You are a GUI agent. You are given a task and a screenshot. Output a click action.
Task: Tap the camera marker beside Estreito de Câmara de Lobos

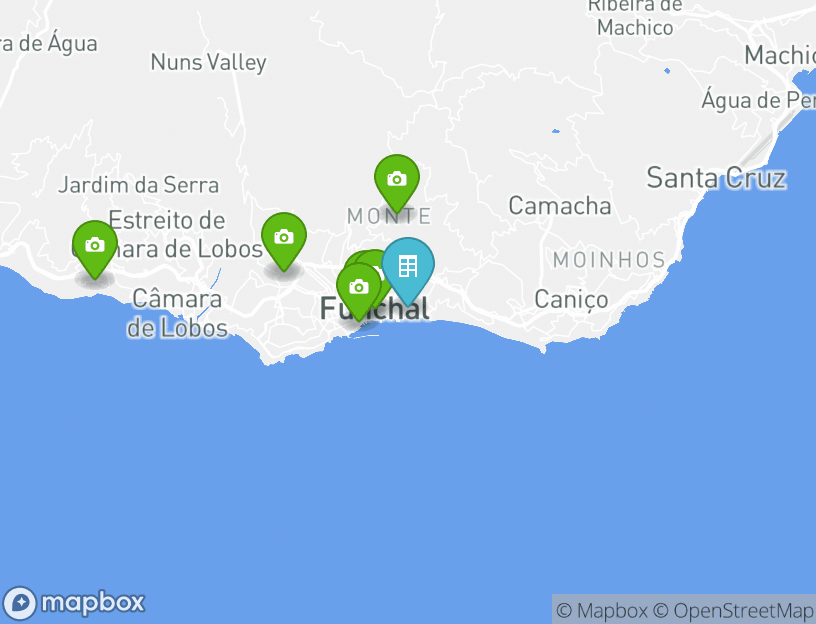(284, 238)
